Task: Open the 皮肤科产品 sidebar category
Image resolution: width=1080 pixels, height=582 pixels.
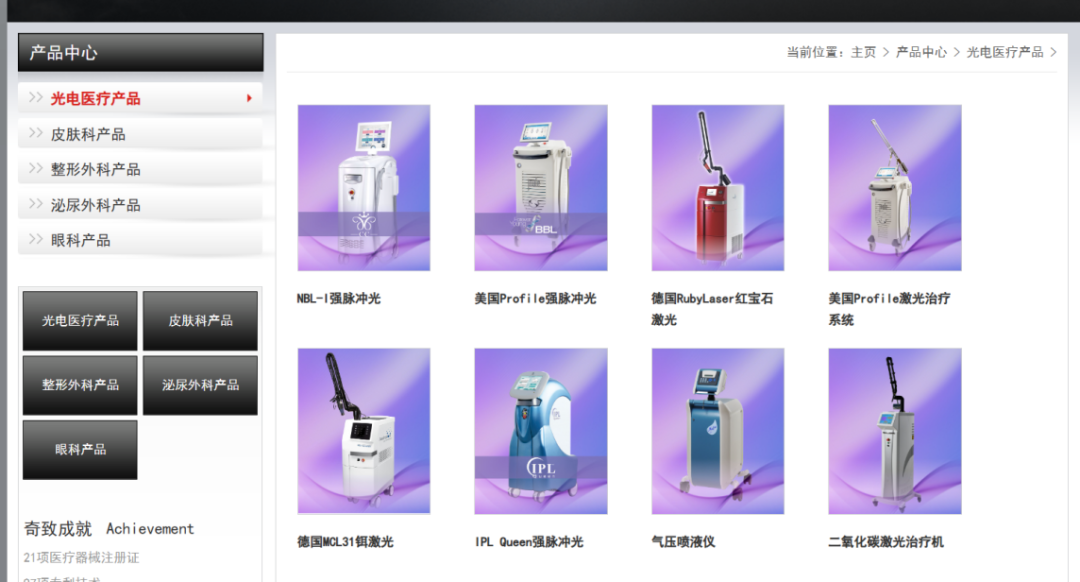Action: [x=88, y=134]
